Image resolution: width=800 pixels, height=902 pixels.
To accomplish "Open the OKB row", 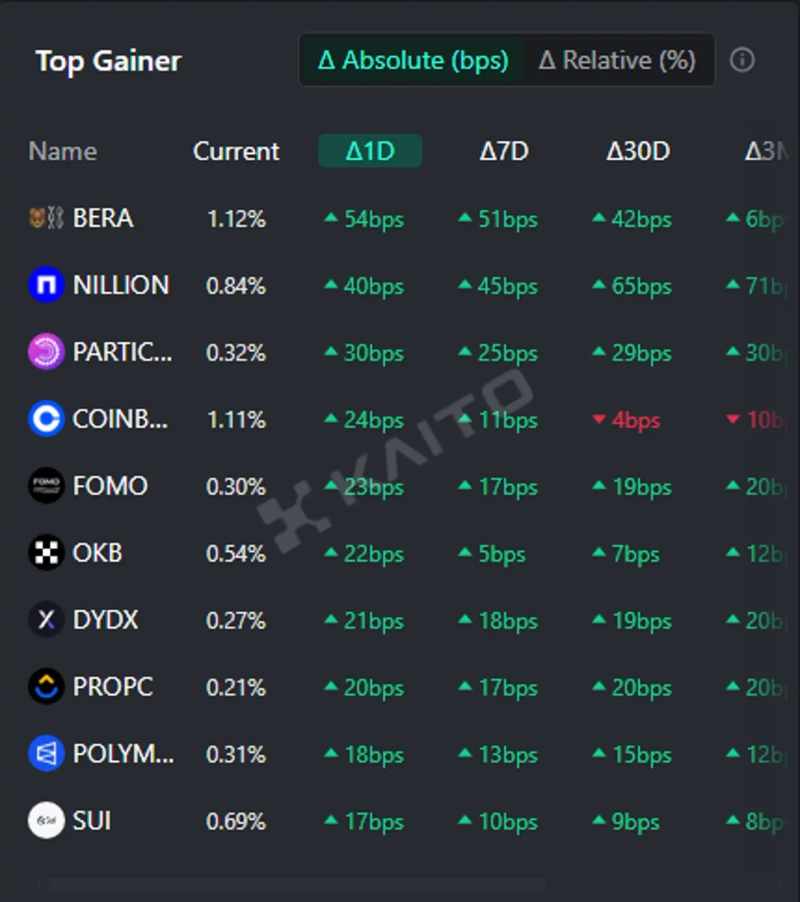I will pyautogui.click(x=97, y=553).
